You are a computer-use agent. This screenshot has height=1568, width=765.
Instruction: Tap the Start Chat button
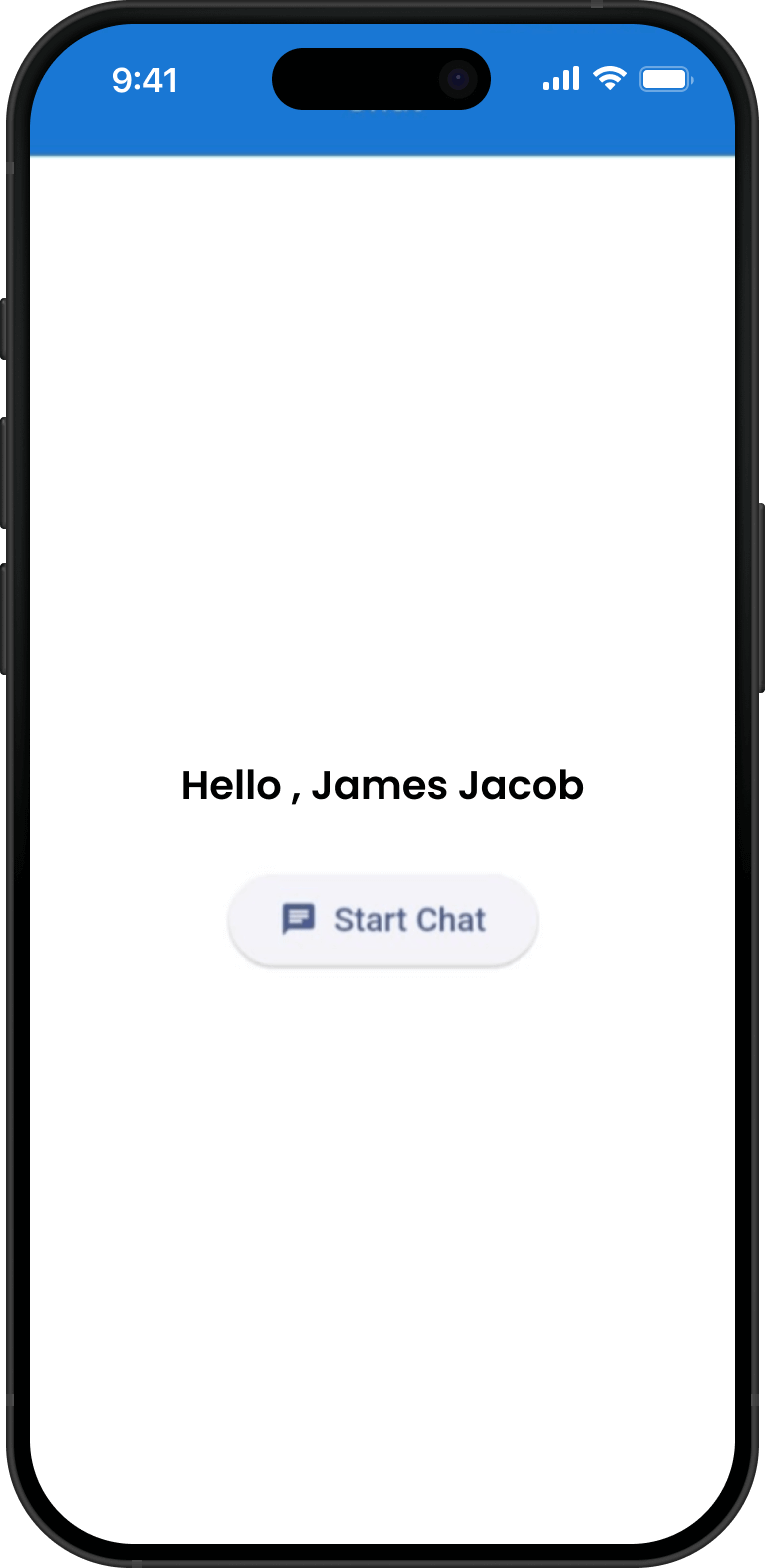tap(382, 920)
